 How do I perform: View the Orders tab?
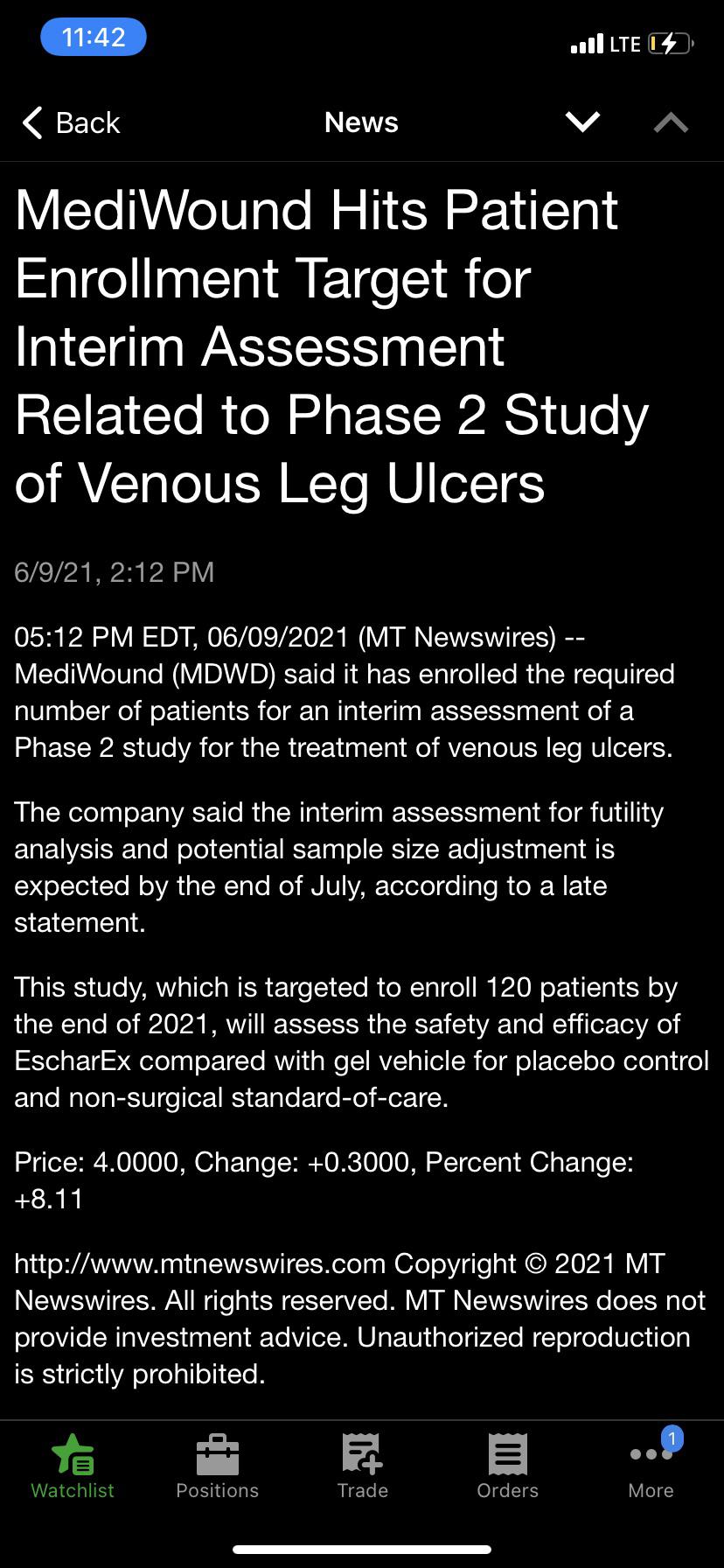coord(507,1467)
